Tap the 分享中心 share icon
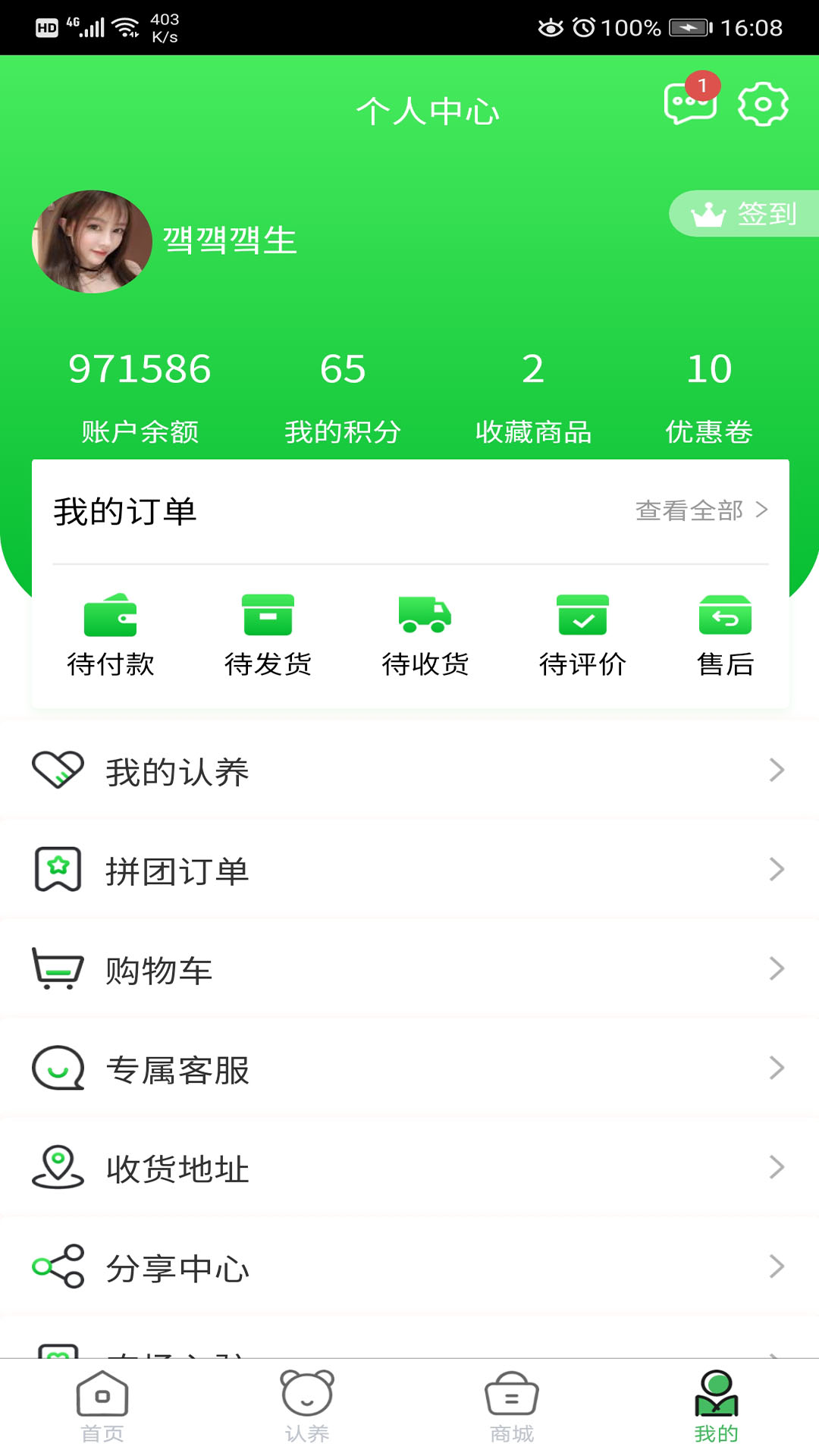The image size is (819, 1456). pos(57,1265)
